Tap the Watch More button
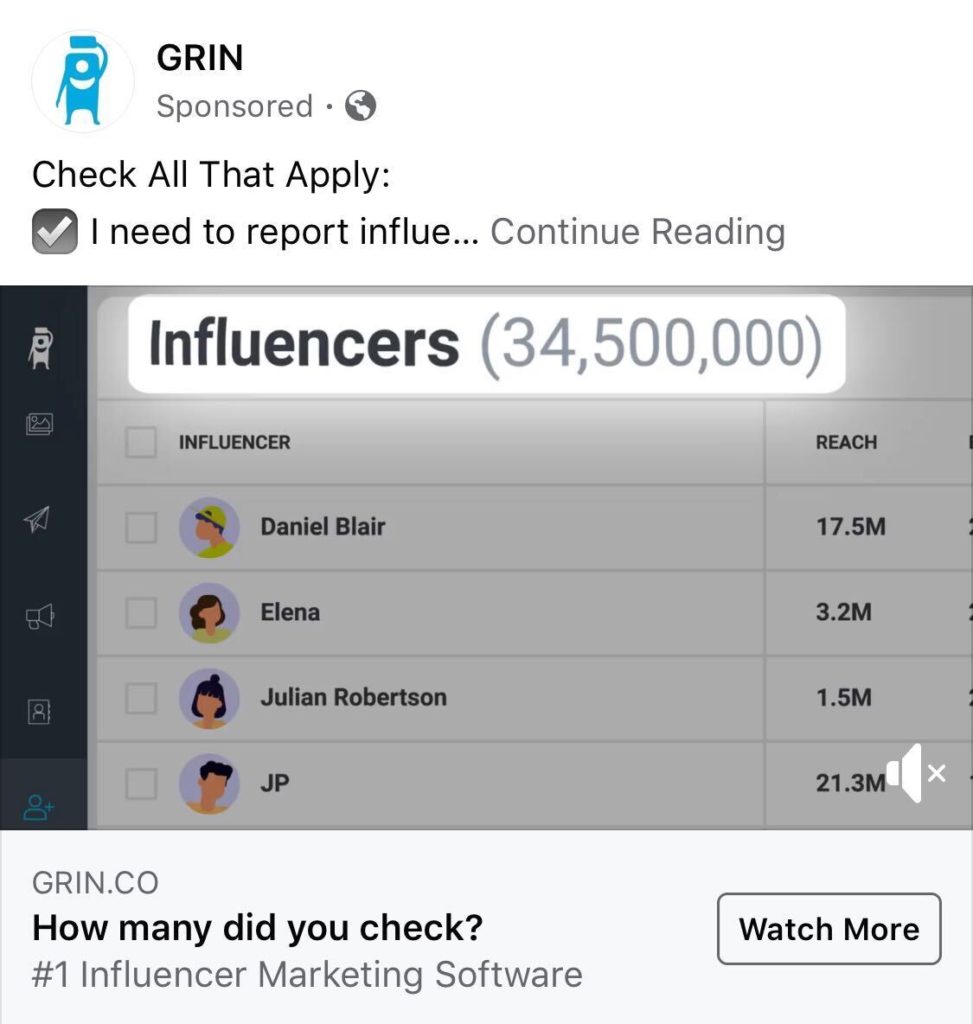 (829, 929)
